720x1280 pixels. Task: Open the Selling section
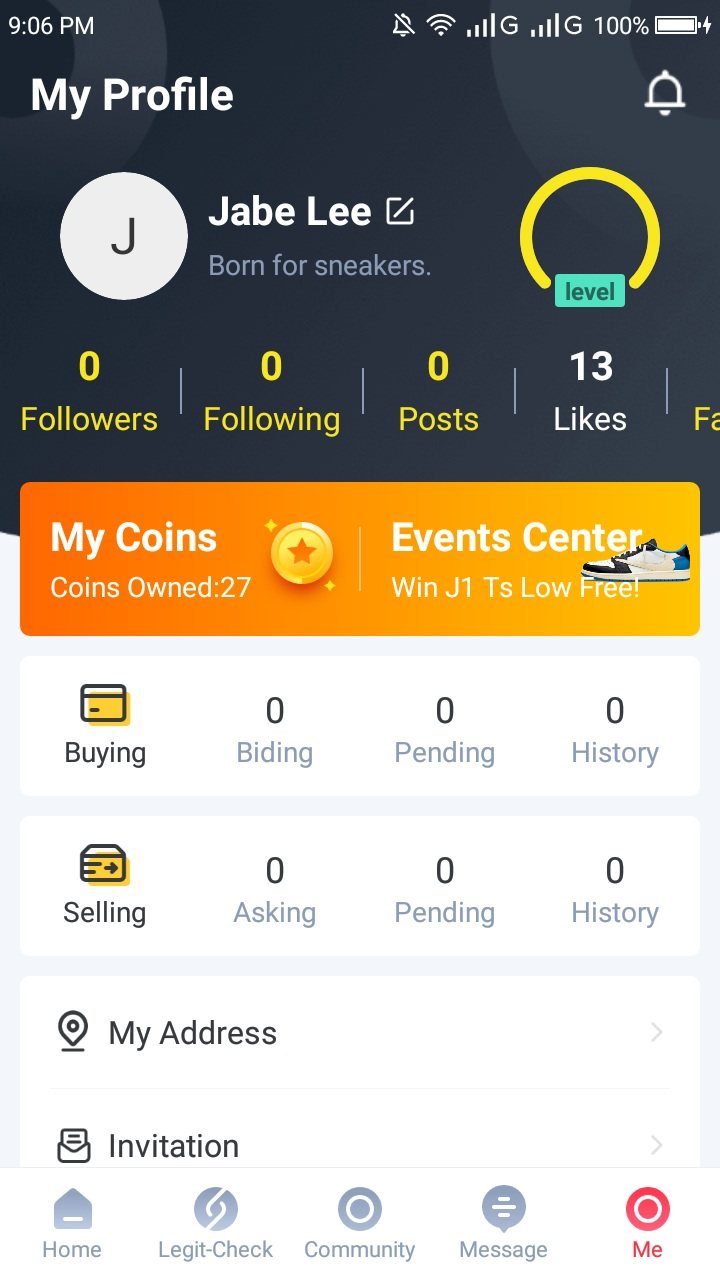click(x=105, y=886)
